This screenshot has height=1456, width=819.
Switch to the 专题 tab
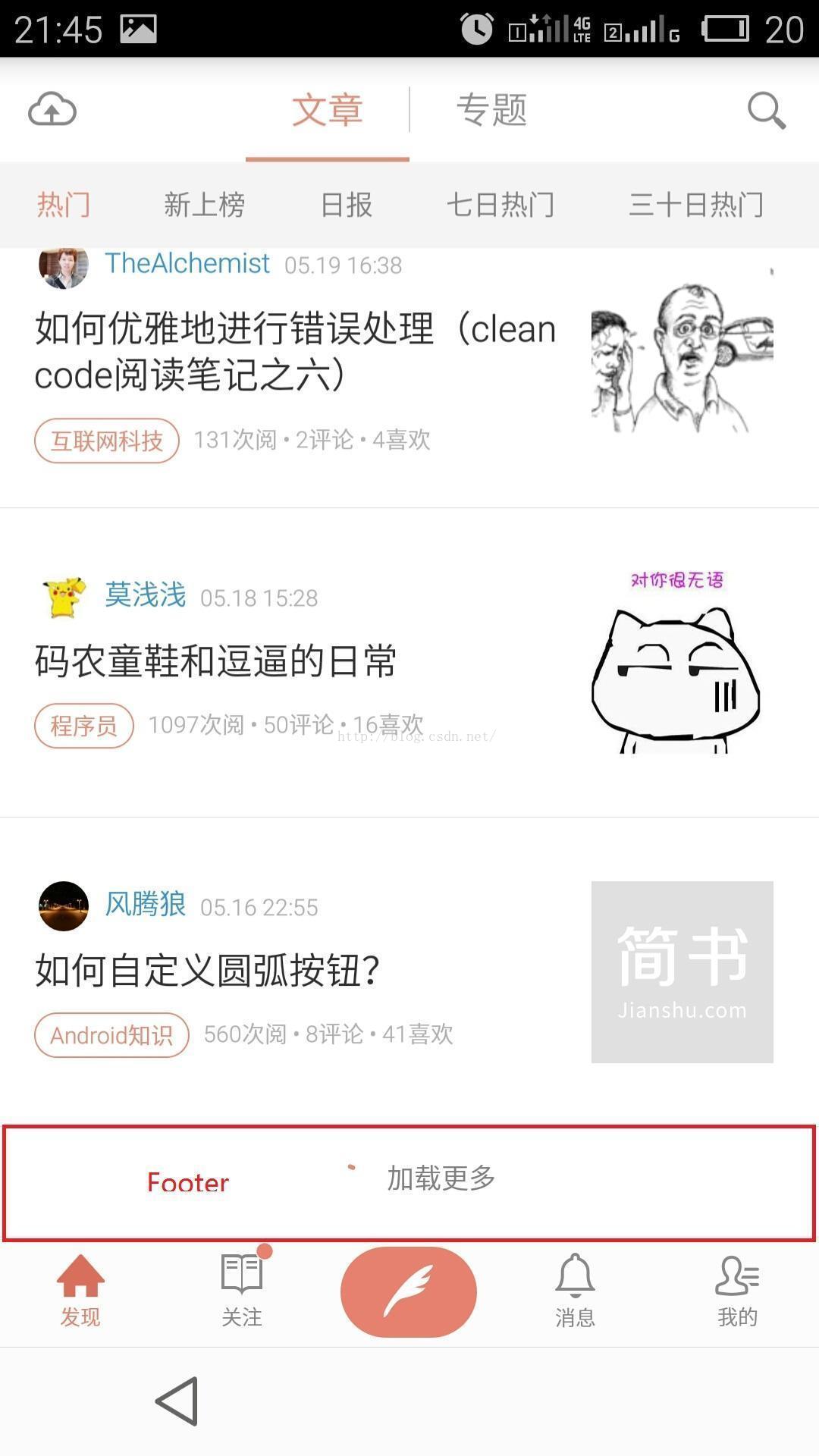pyautogui.click(x=491, y=110)
